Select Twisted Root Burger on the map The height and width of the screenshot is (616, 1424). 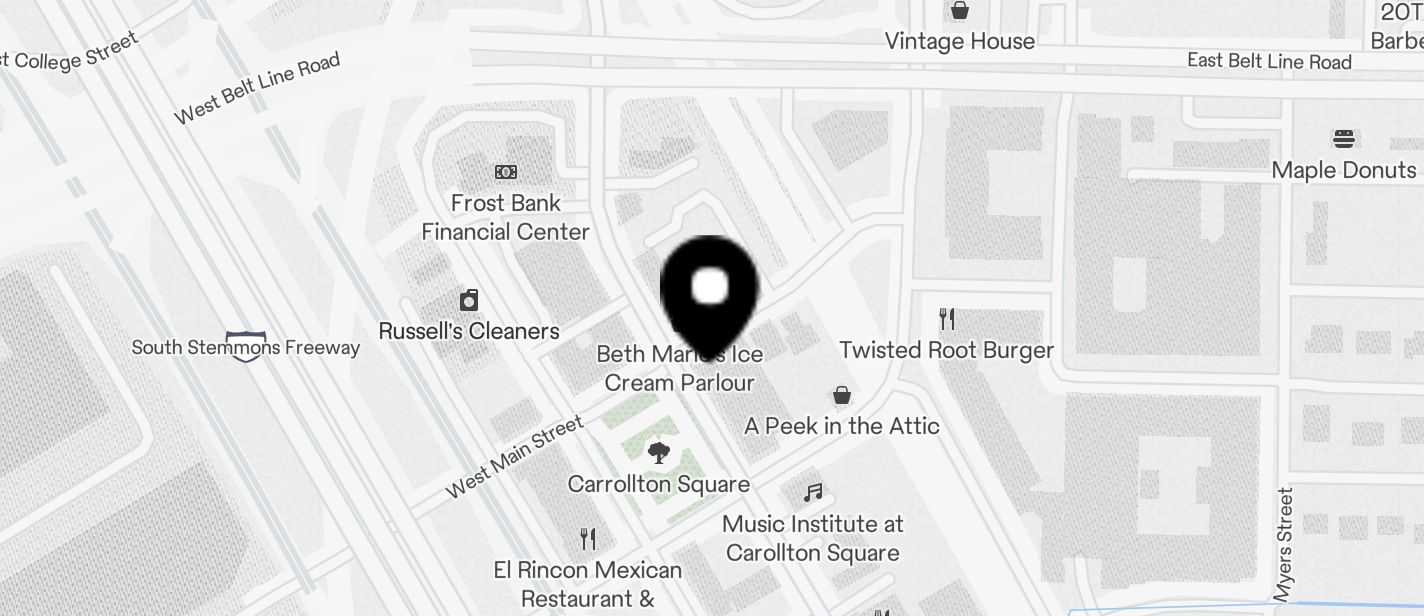[x=947, y=320]
